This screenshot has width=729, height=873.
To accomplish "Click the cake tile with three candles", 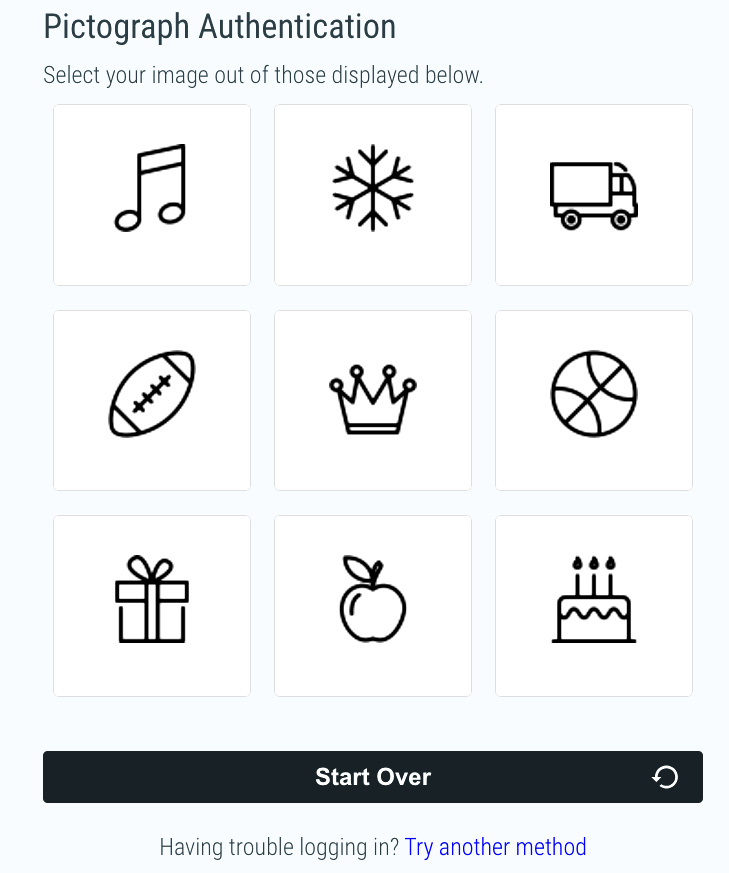I will point(593,605).
